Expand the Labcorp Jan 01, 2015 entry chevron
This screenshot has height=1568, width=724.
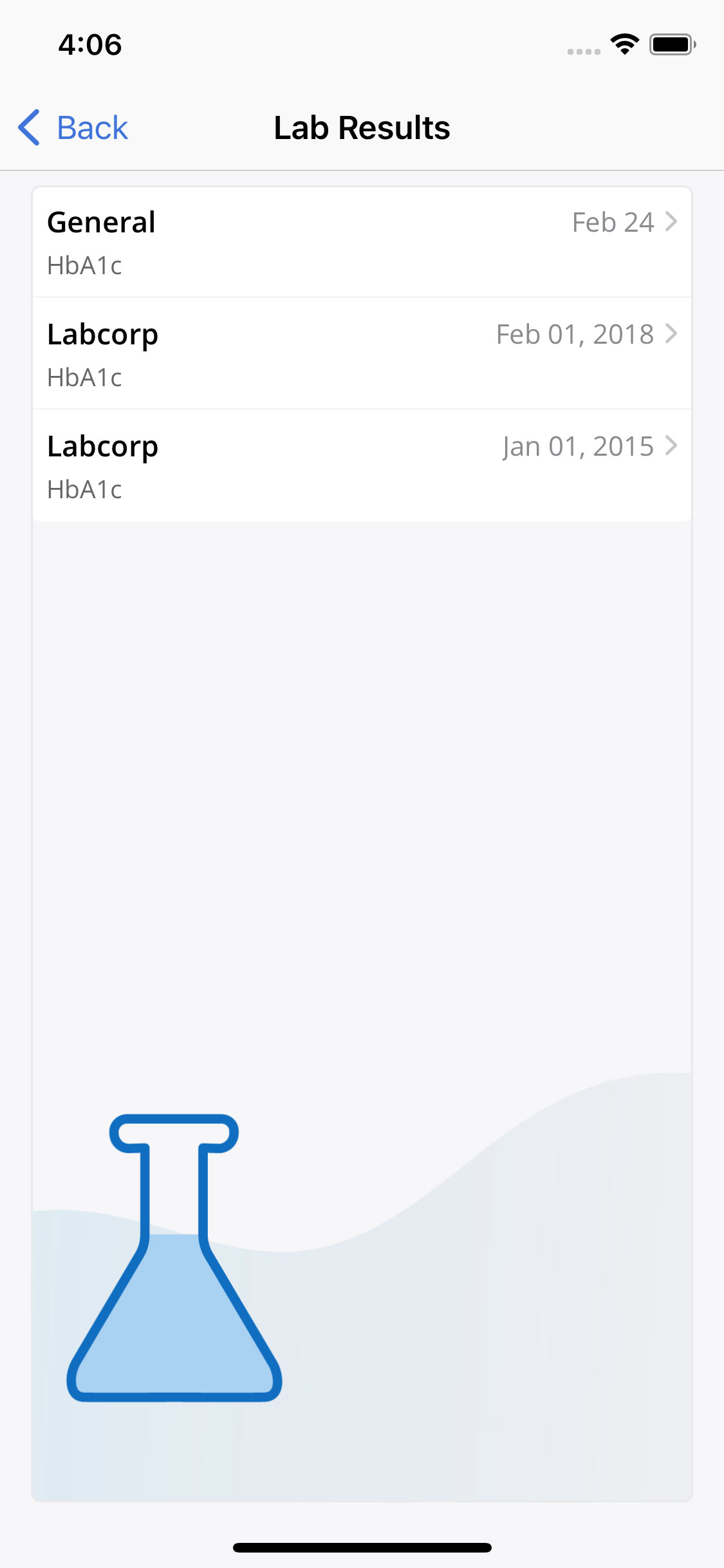pyautogui.click(x=672, y=445)
